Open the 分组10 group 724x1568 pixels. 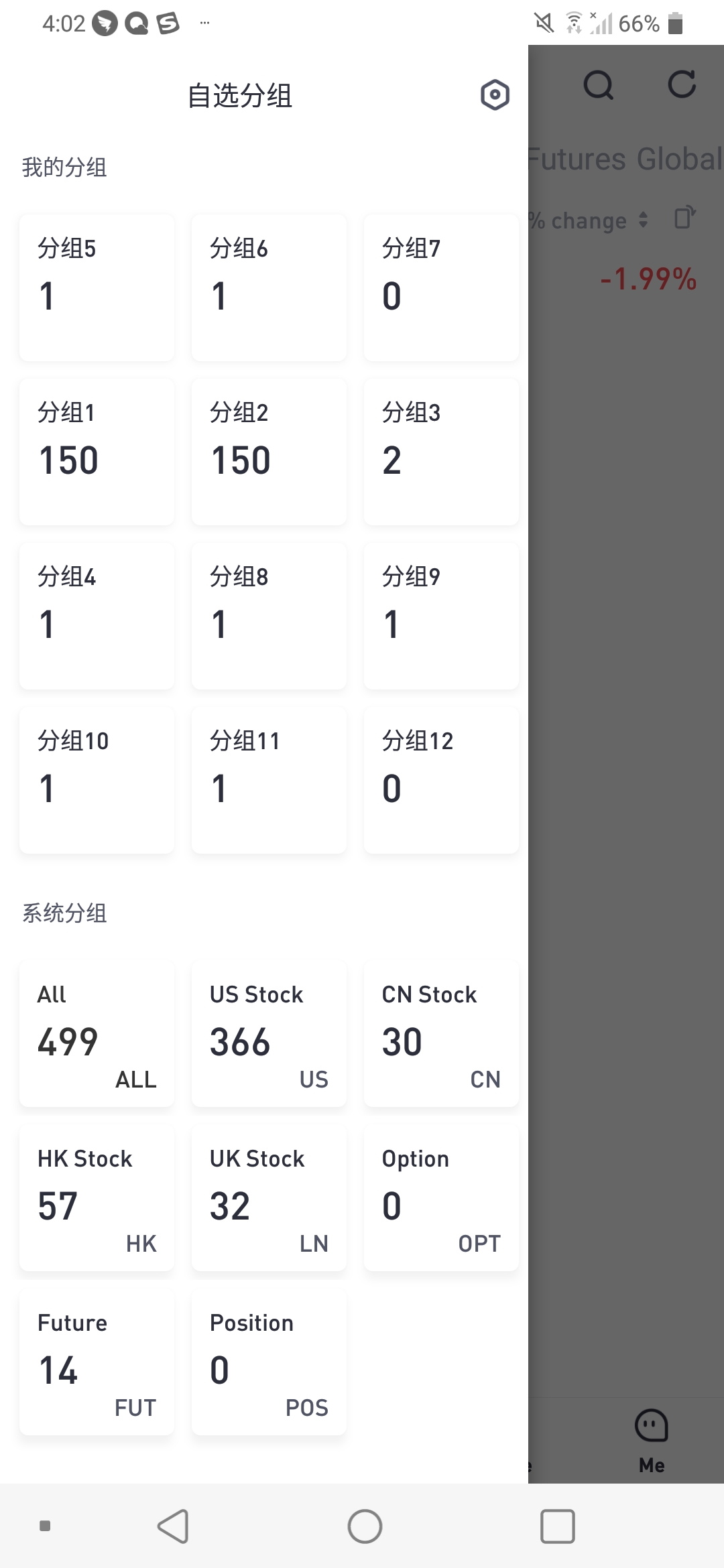coord(97,780)
